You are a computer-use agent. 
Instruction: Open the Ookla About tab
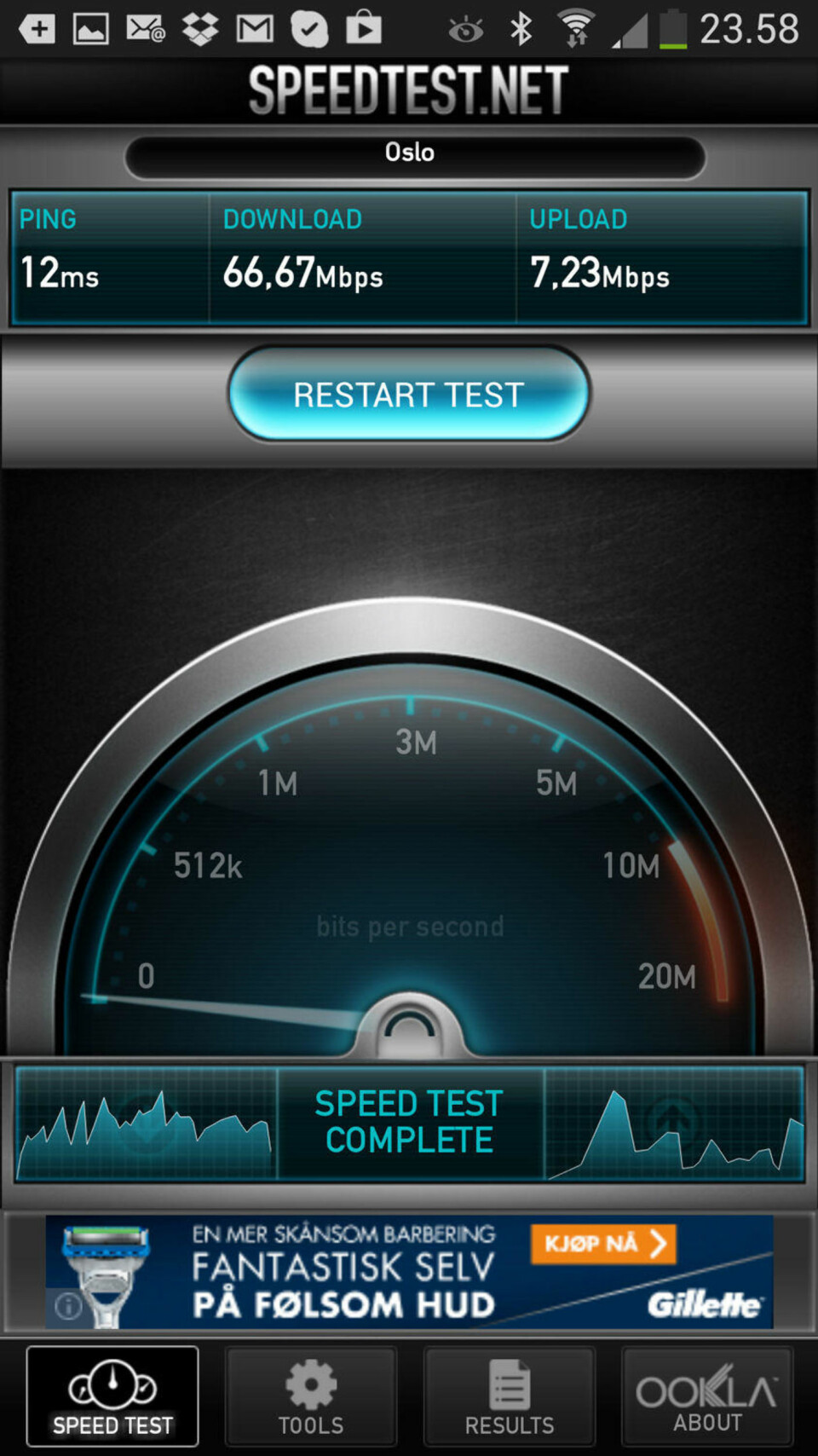(706, 1396)
